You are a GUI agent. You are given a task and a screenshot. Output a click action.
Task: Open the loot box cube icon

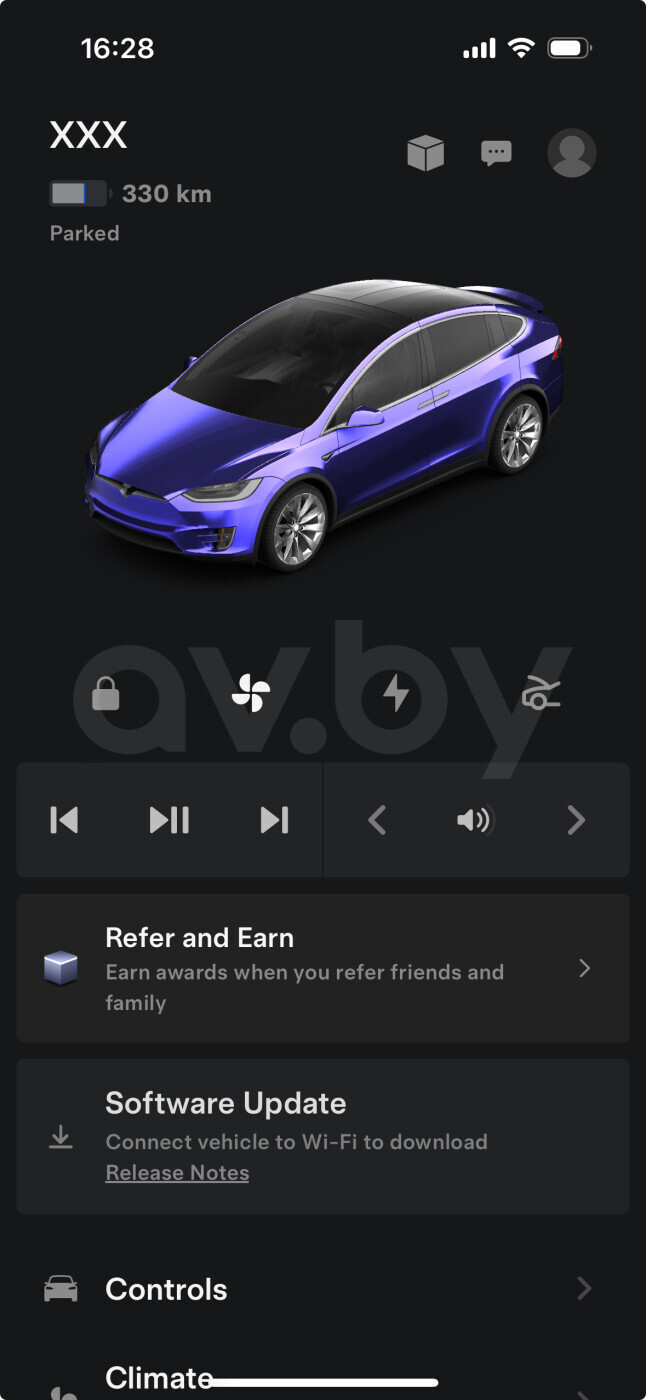pos(425,153)
